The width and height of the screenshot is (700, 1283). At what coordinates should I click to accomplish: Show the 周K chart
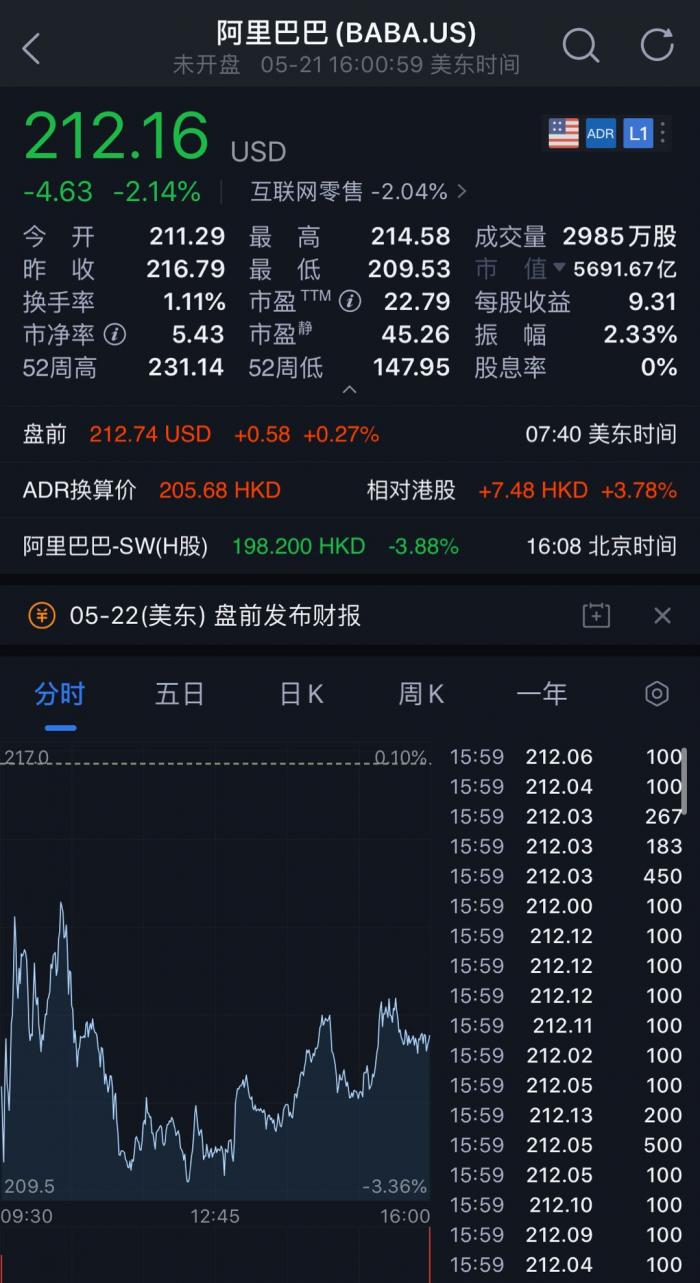pos(421,694)
